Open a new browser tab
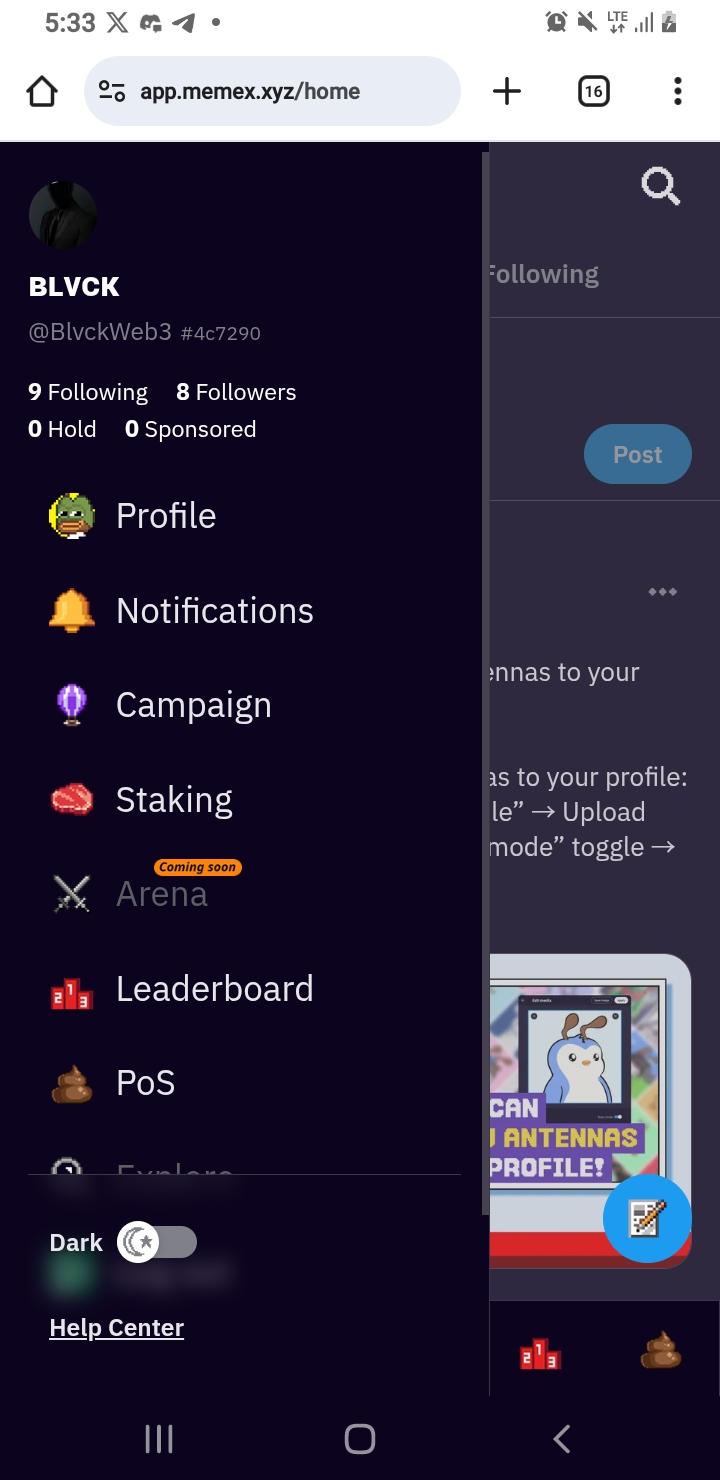This screenshot has width=720, height=1480. click(x=507, y=92)
